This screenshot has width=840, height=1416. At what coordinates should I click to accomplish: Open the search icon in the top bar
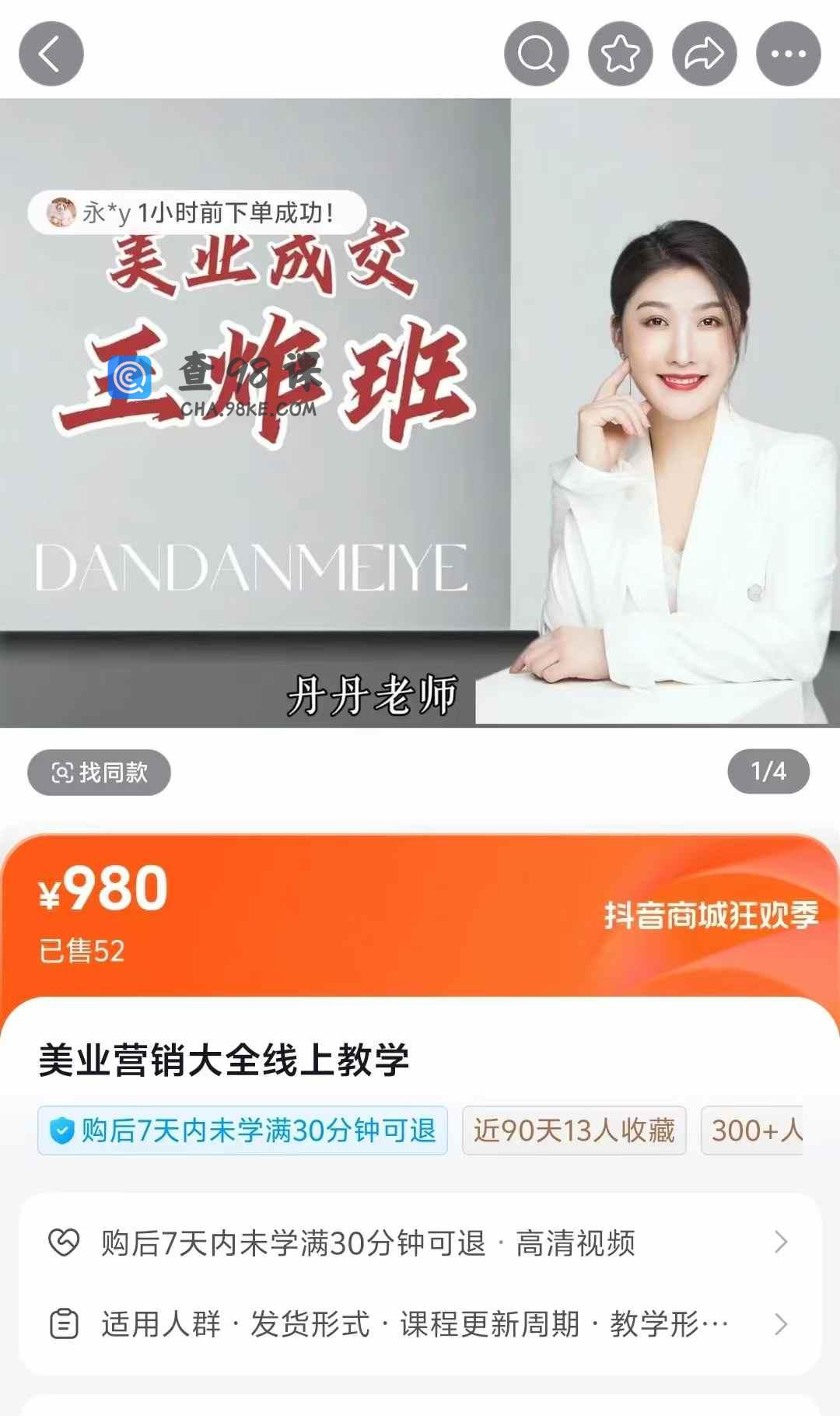tap(537, 54)
